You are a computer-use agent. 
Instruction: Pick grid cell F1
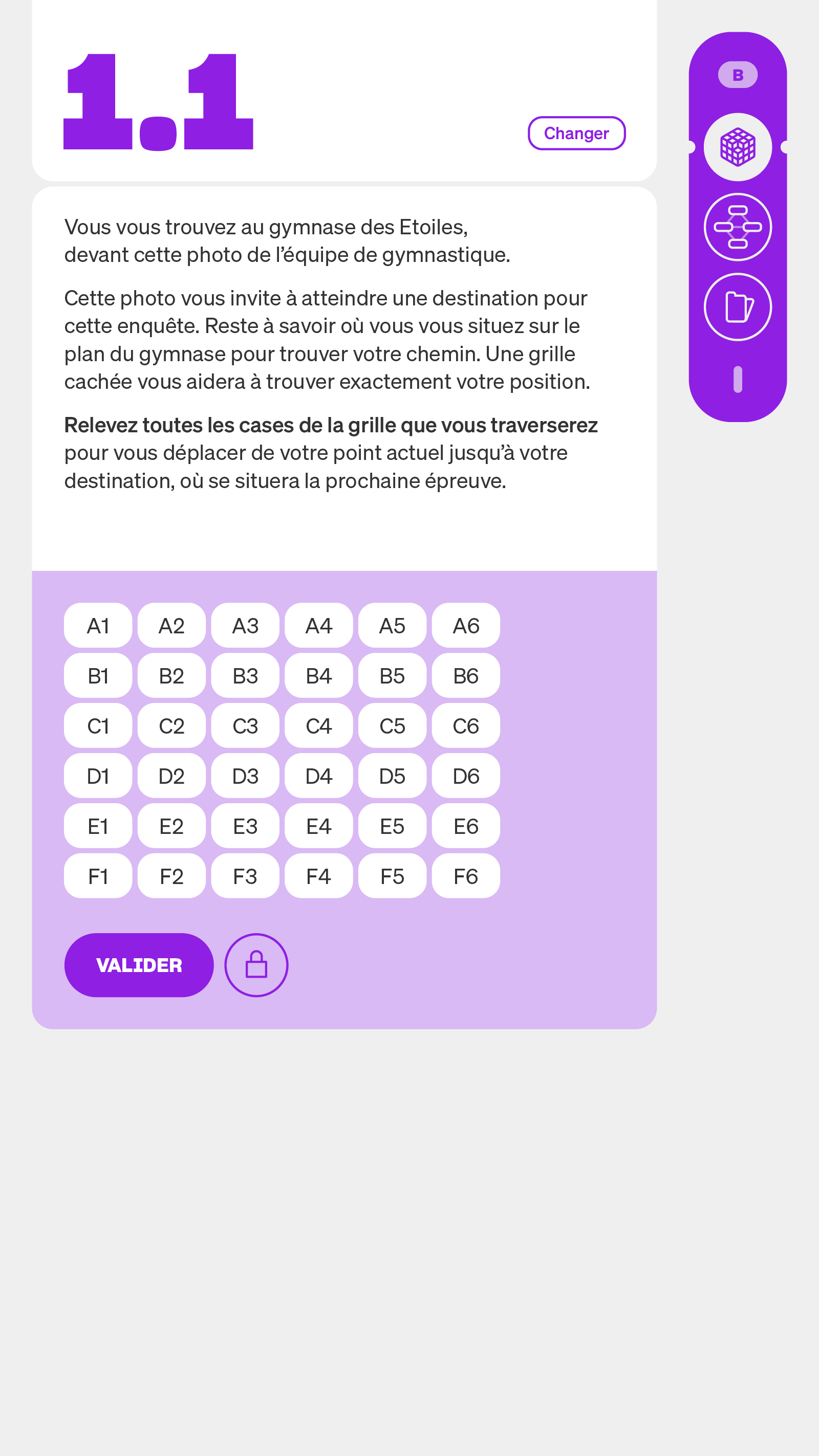click(98, 876)
